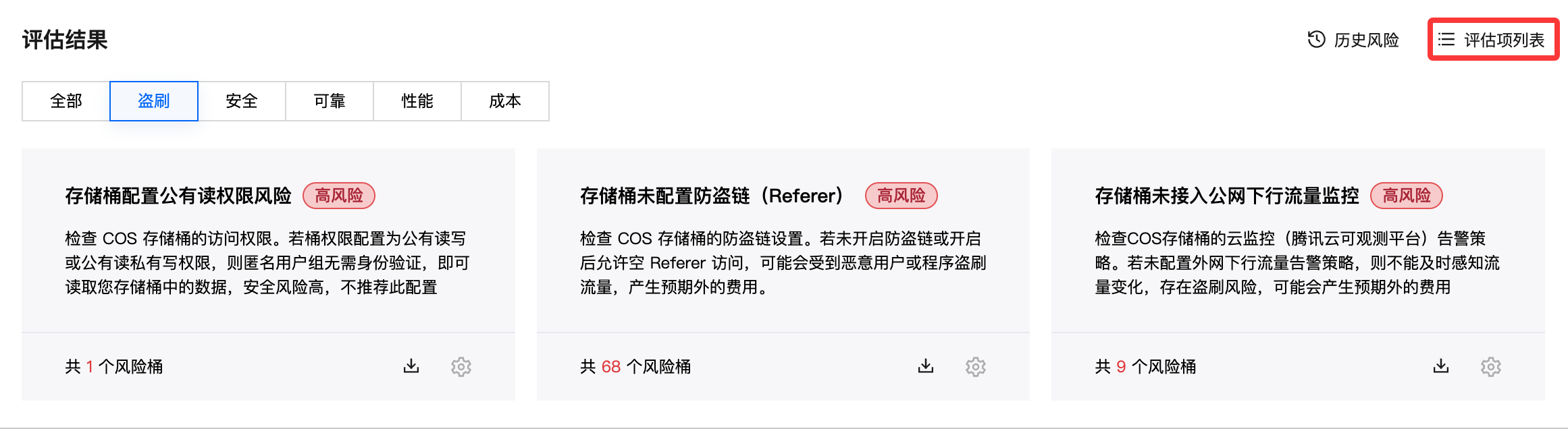Switch to the 性能 tab
1568x429 pixels.
417,101
